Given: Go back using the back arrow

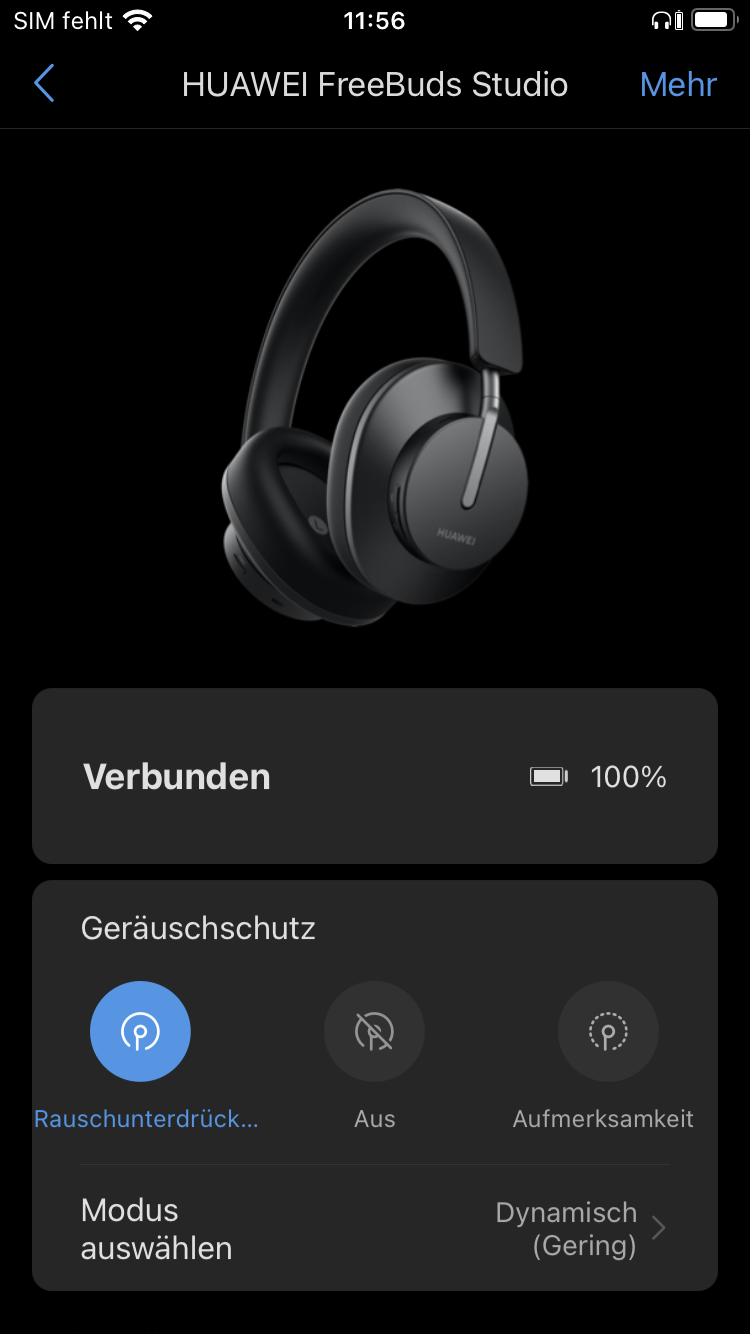Looking at the screenshot, I should coord(44,84).
